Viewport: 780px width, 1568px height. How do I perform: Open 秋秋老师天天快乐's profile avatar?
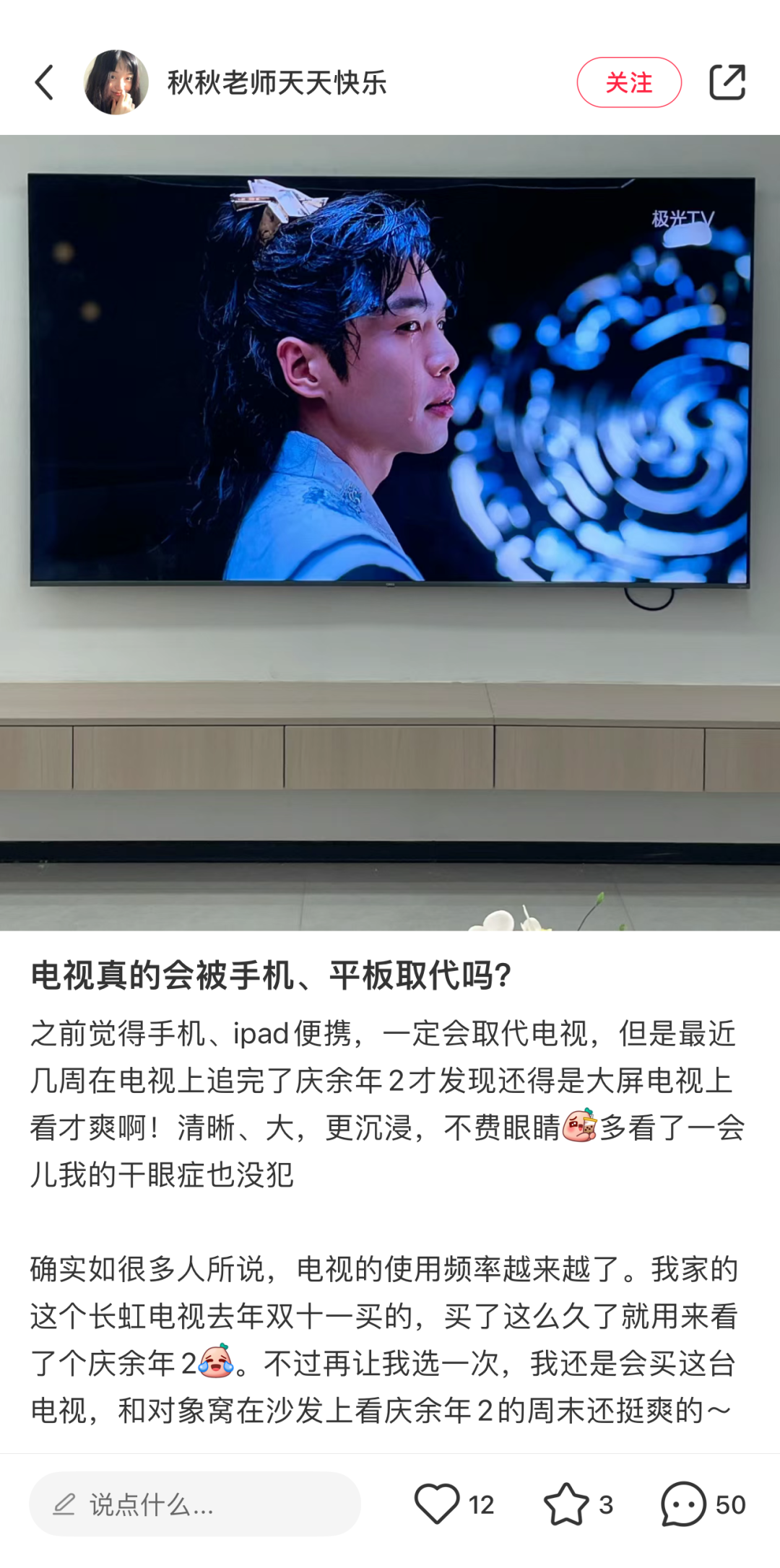click(x=116, y=82)
